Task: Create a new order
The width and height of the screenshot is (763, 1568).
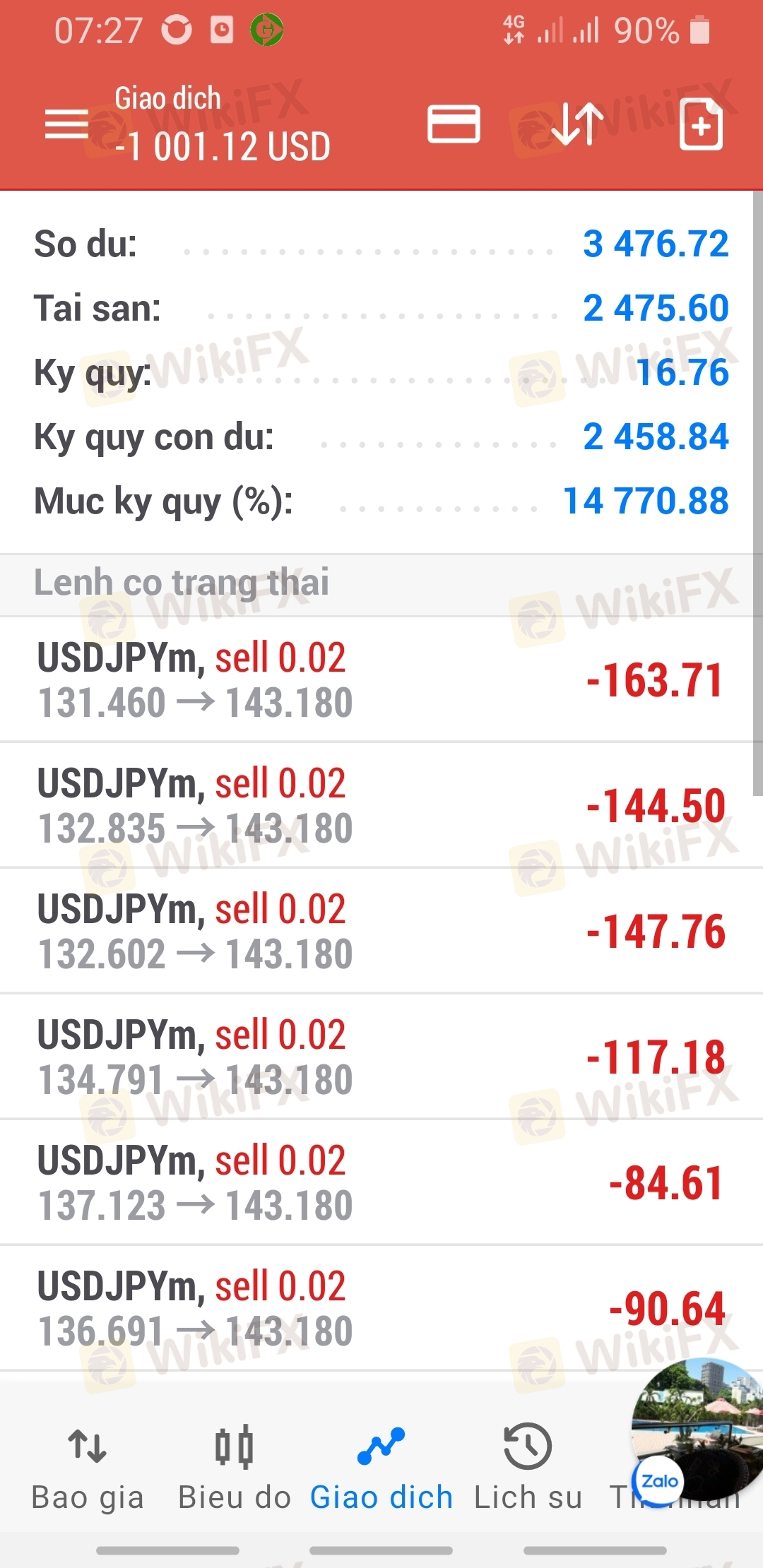Action: tap(700, 124)
